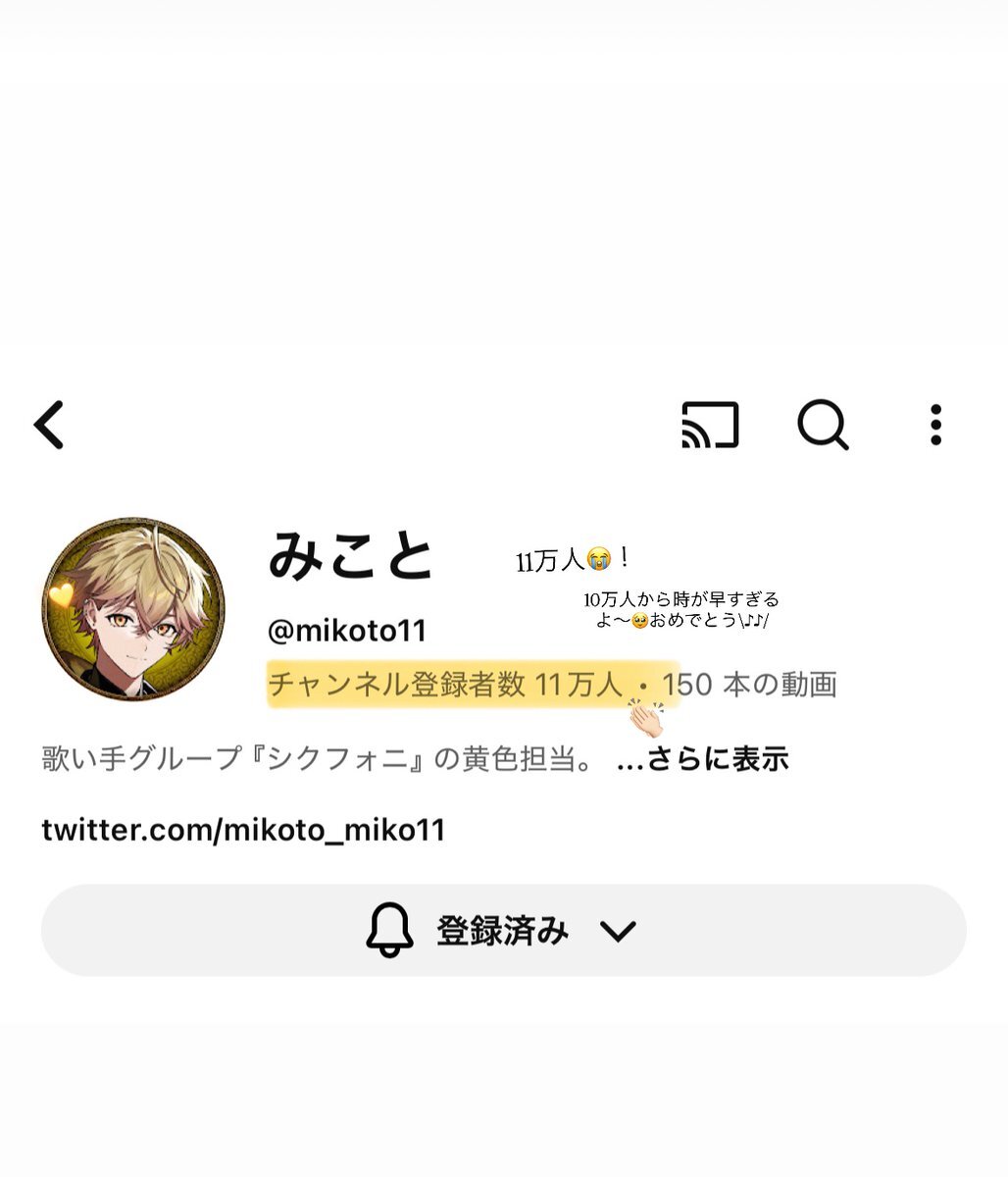This screenshot has width=1008, height=1177.
Task: Go back with the arrow
Action: [49, 425]
